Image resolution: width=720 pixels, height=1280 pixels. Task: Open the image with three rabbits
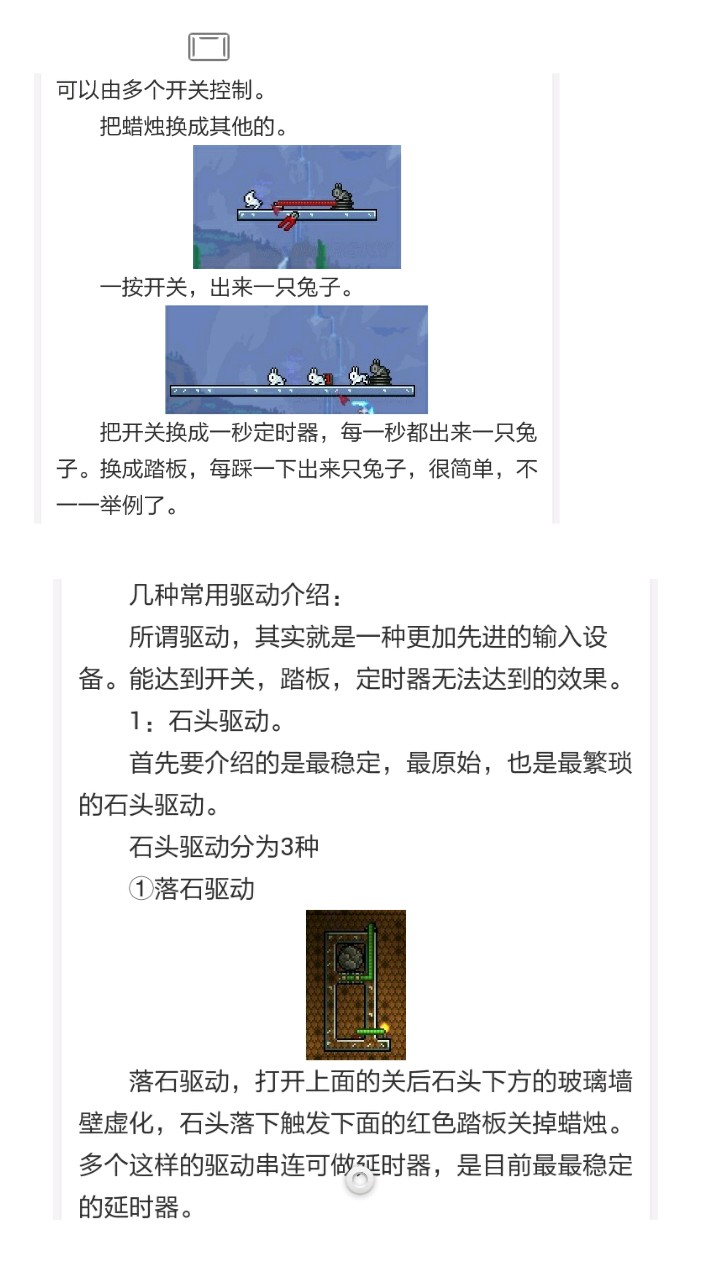click(296, 360)
